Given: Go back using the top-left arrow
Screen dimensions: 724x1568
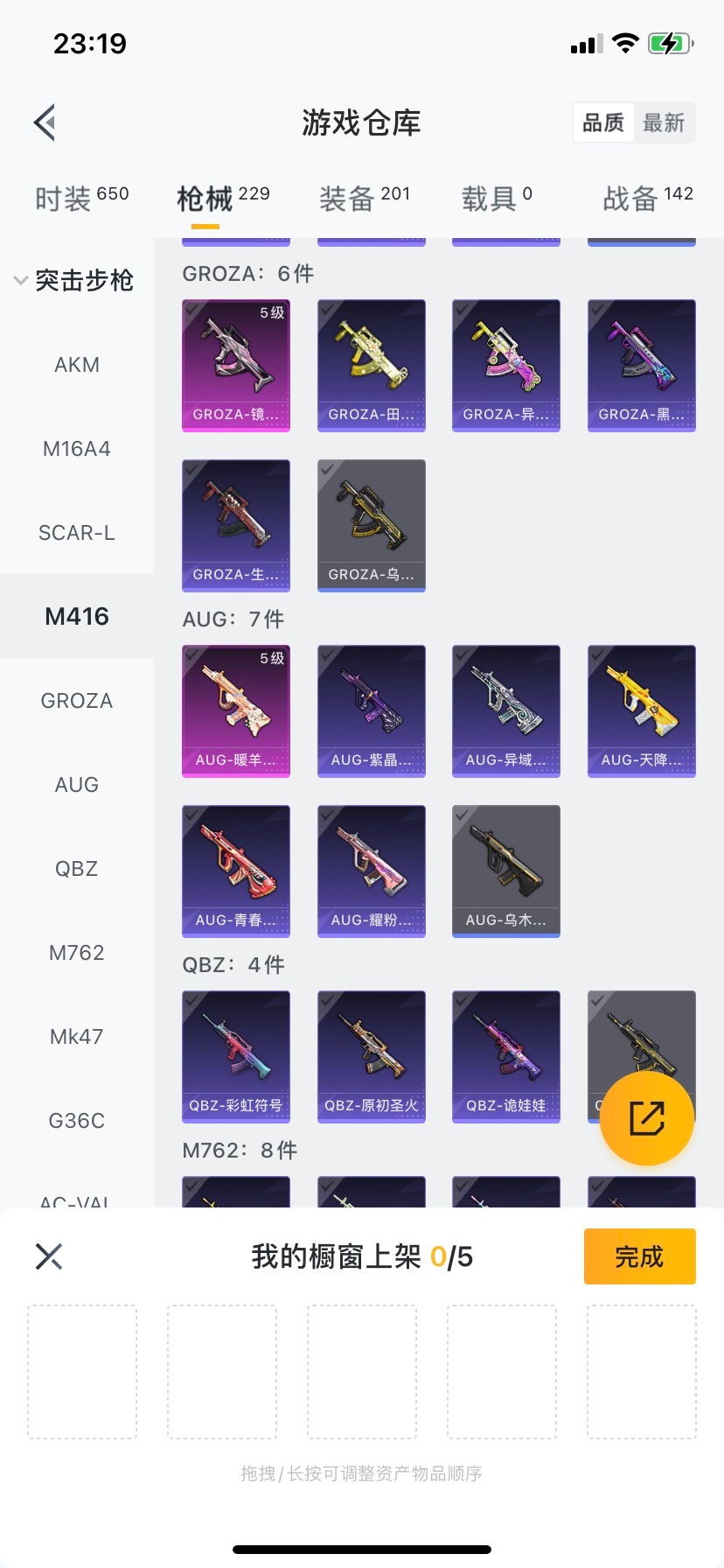Looking at the screenshot, I should (x=45, y=122).
